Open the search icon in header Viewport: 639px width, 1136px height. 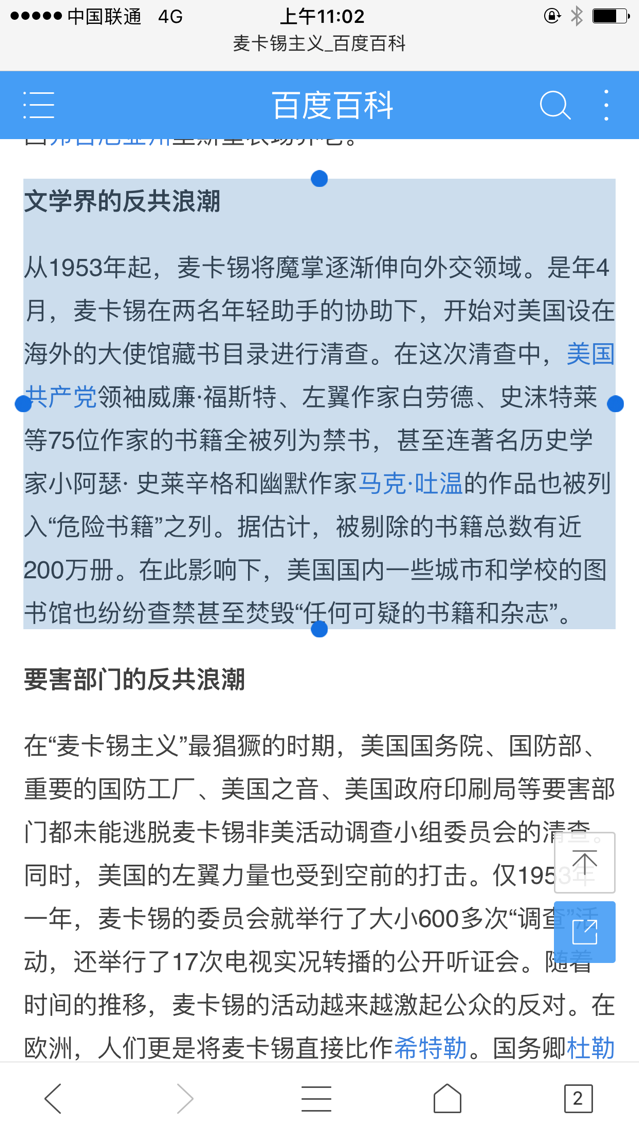click(554, 105)
